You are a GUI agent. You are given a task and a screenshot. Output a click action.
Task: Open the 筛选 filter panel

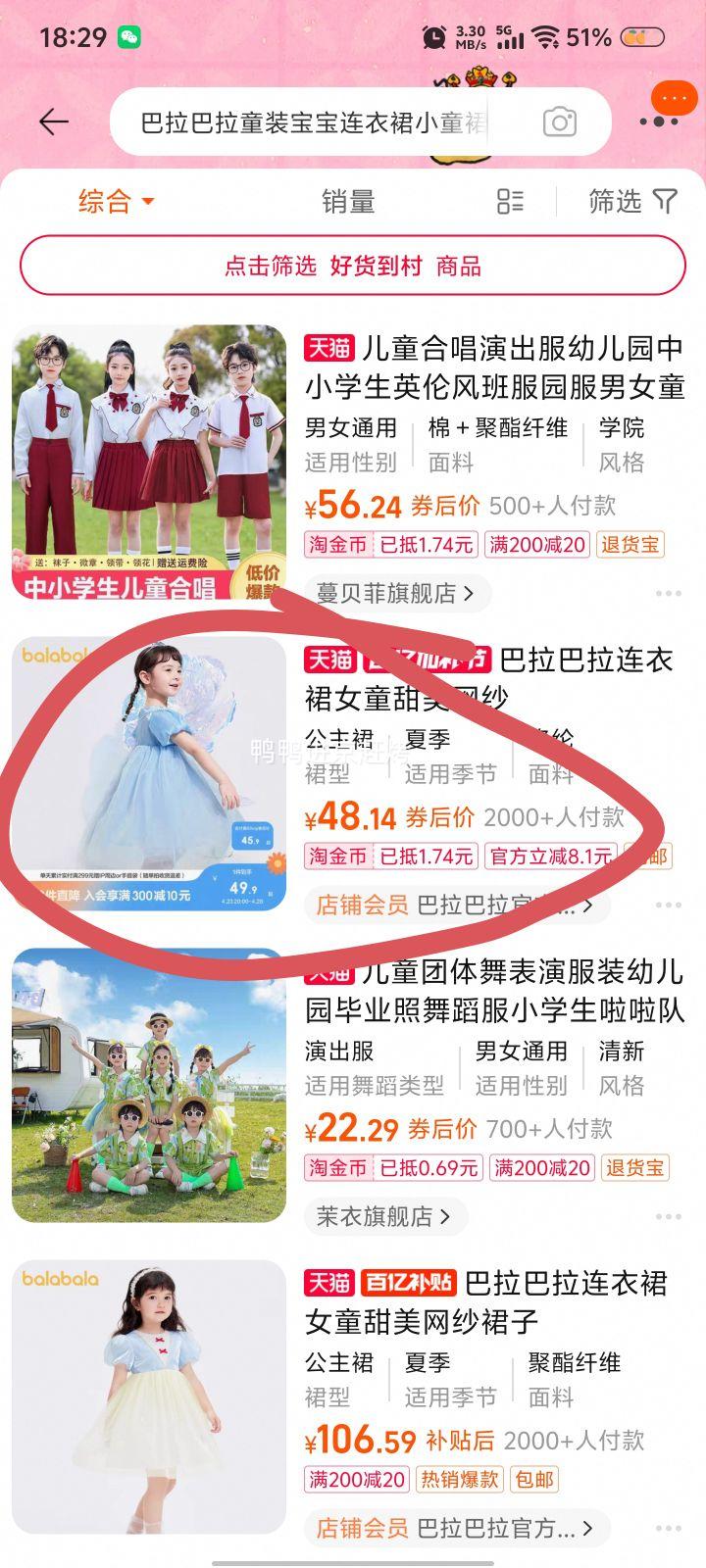point(632,202)
